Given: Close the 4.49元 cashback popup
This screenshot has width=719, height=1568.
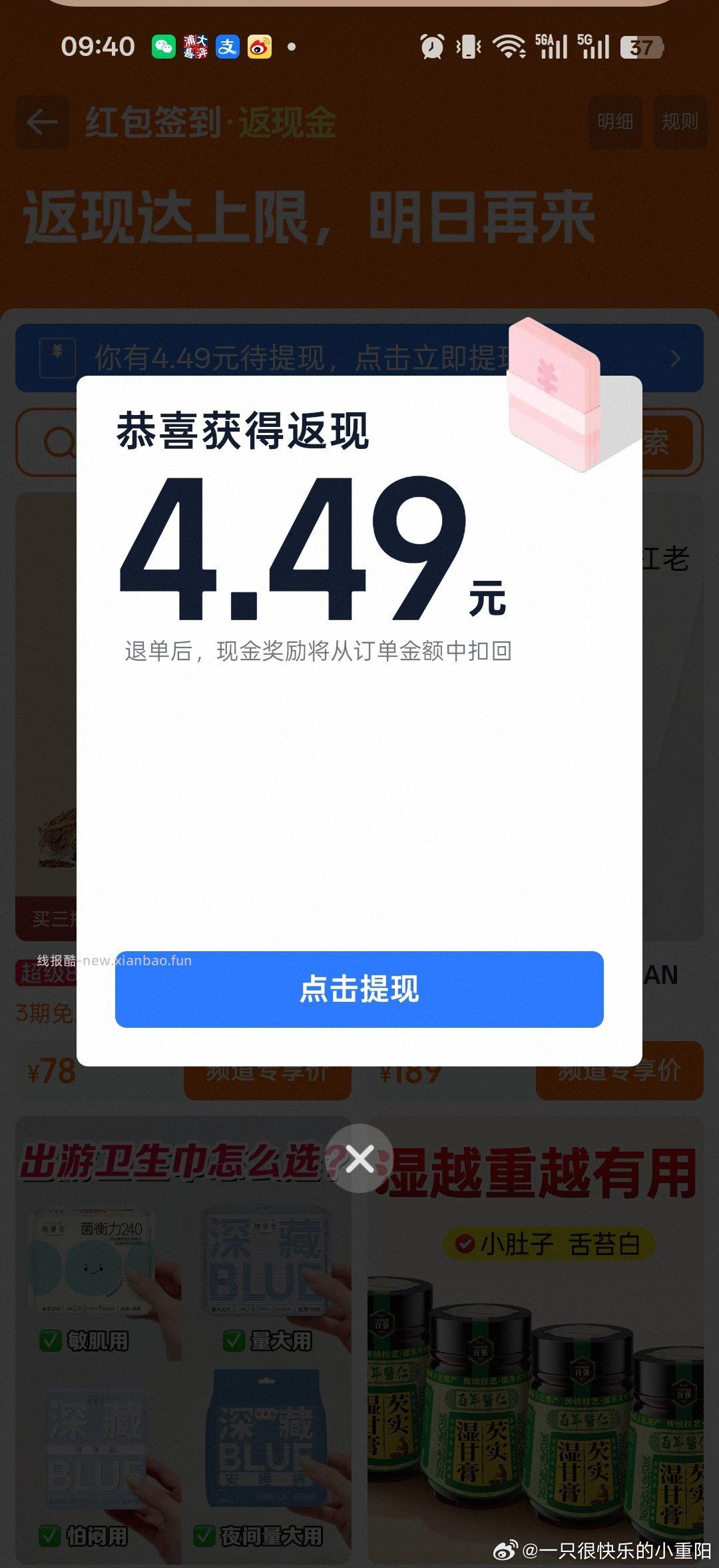Looking at the screenshot, I should 359,1158.
